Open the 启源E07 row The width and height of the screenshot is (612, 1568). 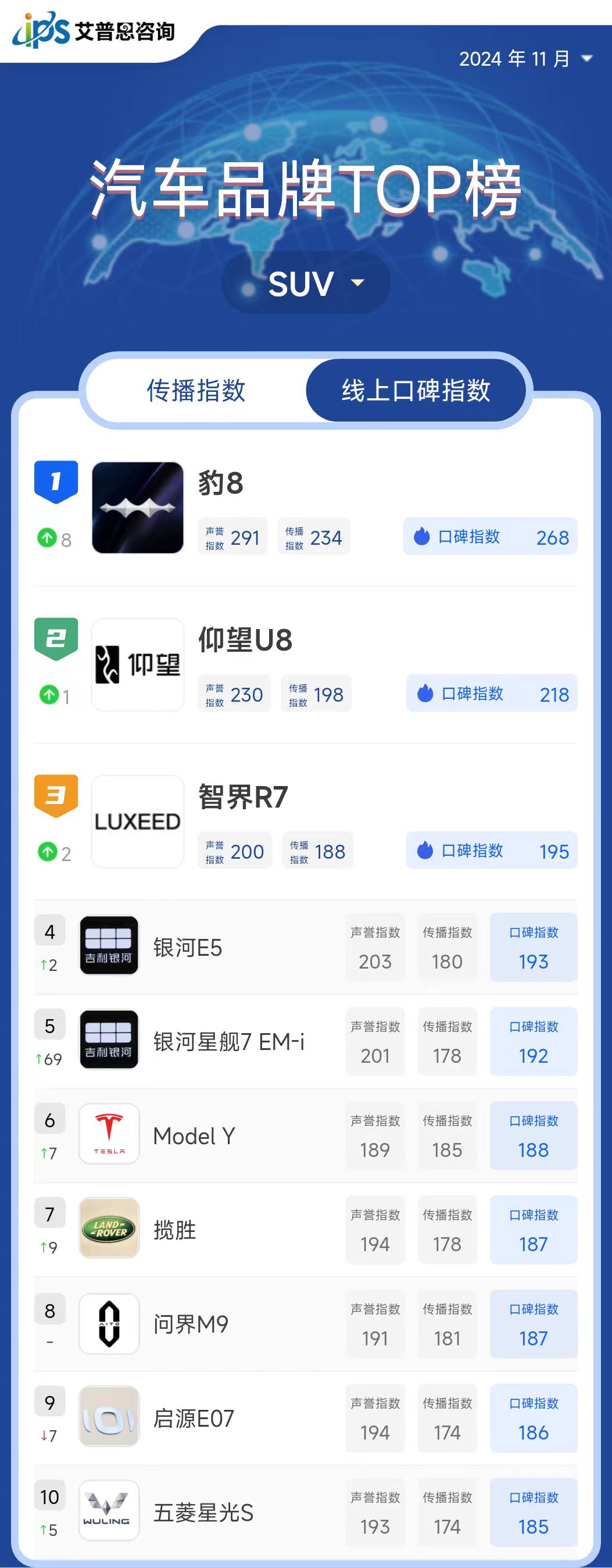point(193,1419)
